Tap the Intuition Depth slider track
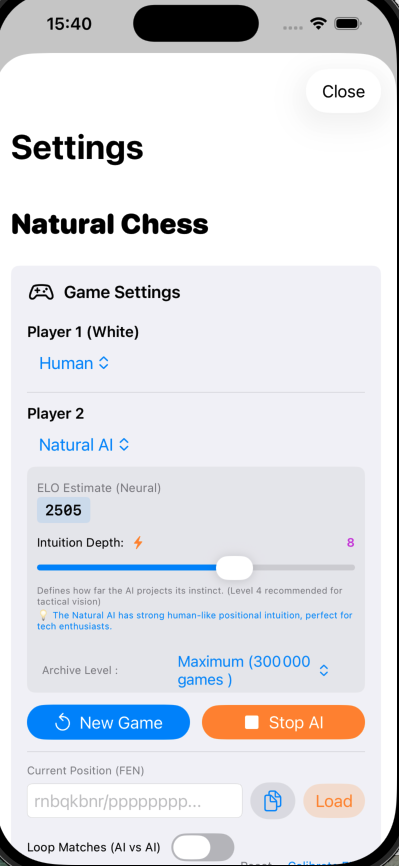 (x=196, y=568)
